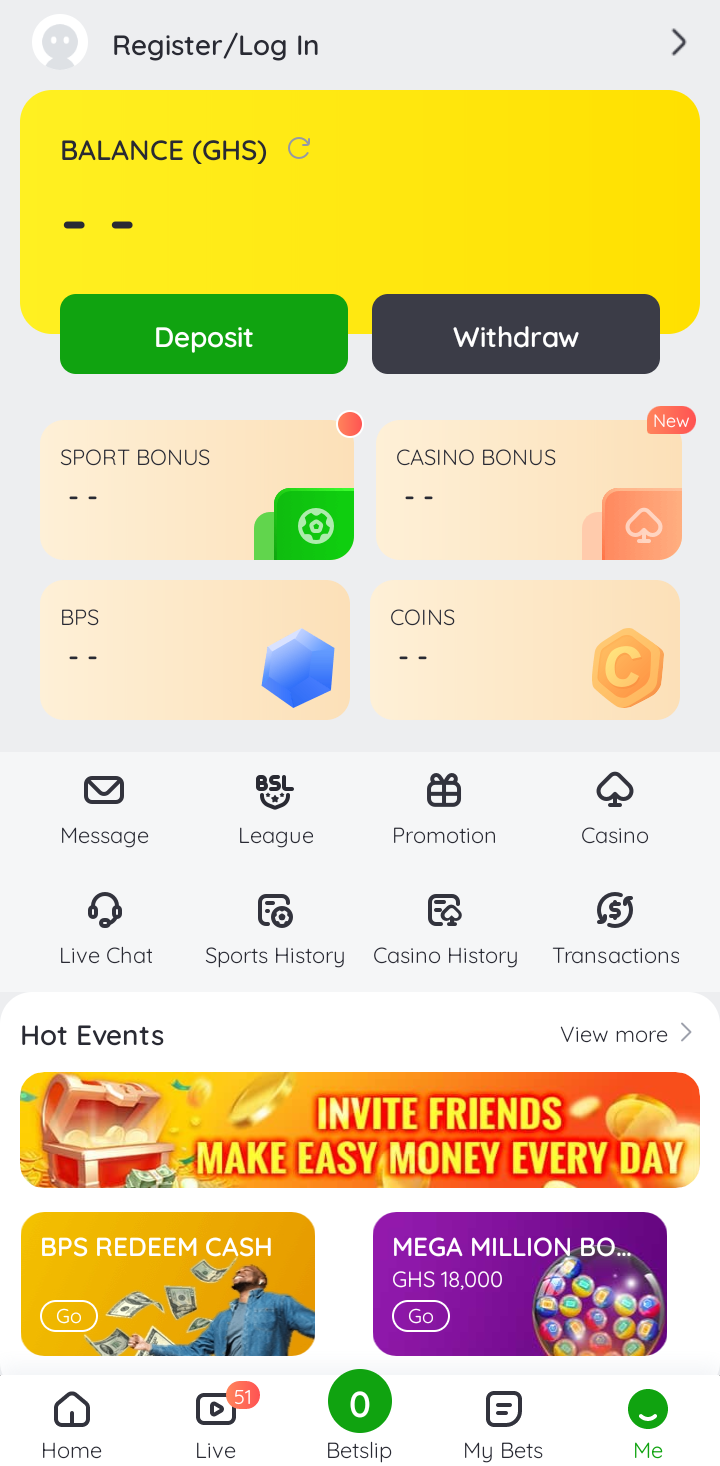The image size is (720, 1466).
Task: Tap the green Deposit button
Action: tap(204, 335)
